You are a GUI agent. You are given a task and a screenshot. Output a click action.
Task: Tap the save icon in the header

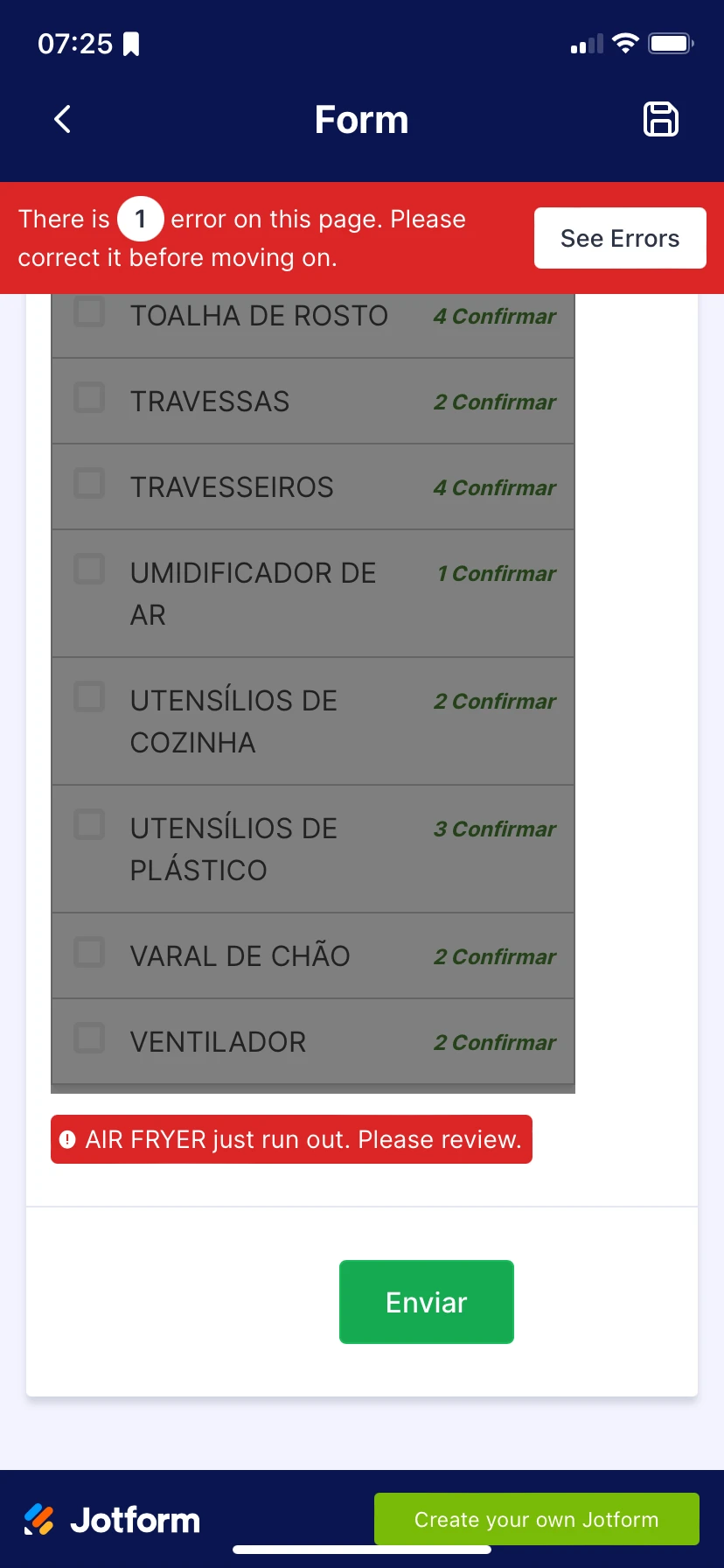662,119
